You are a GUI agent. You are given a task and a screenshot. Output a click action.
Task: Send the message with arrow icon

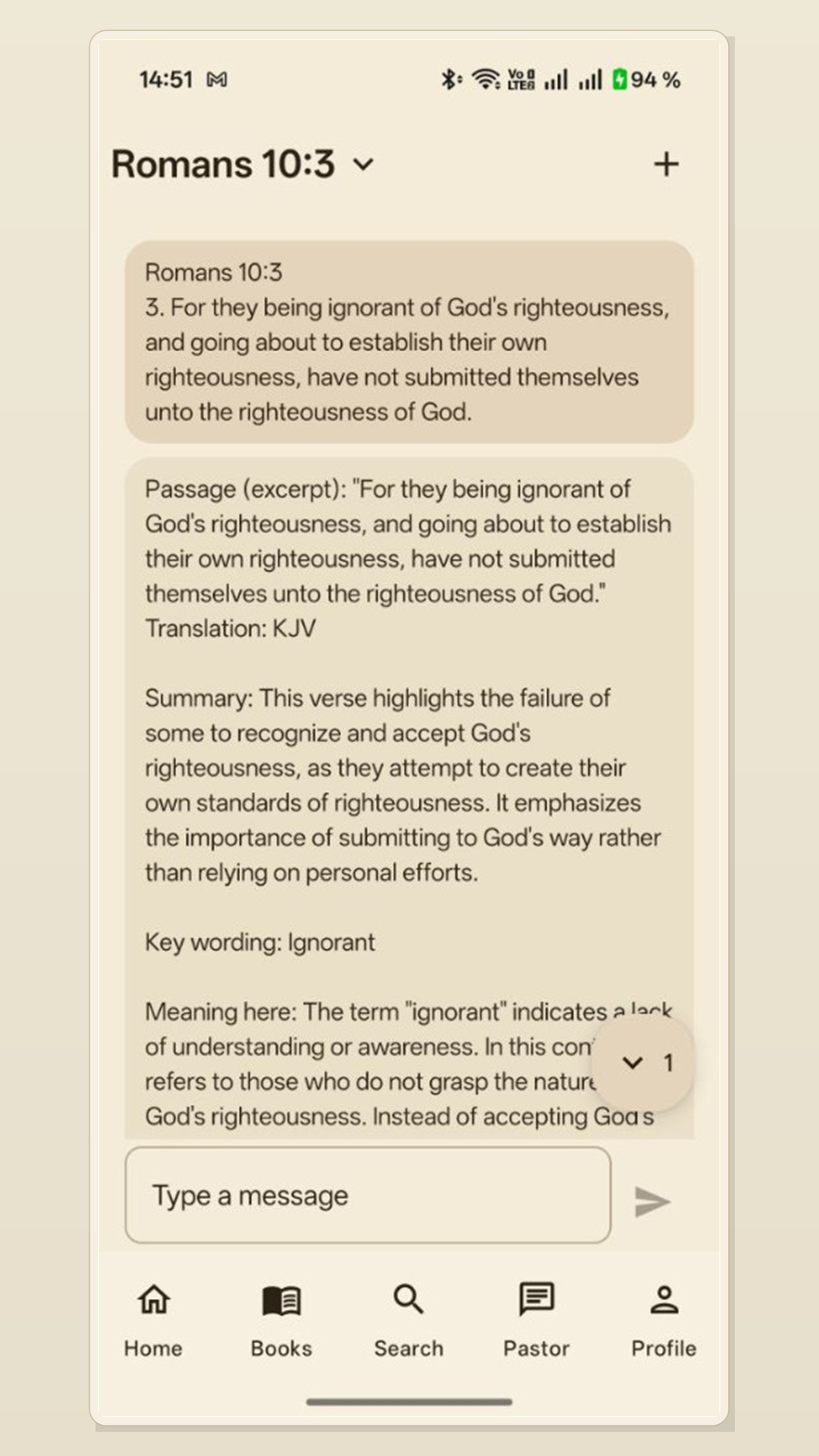click(651, 1201)
